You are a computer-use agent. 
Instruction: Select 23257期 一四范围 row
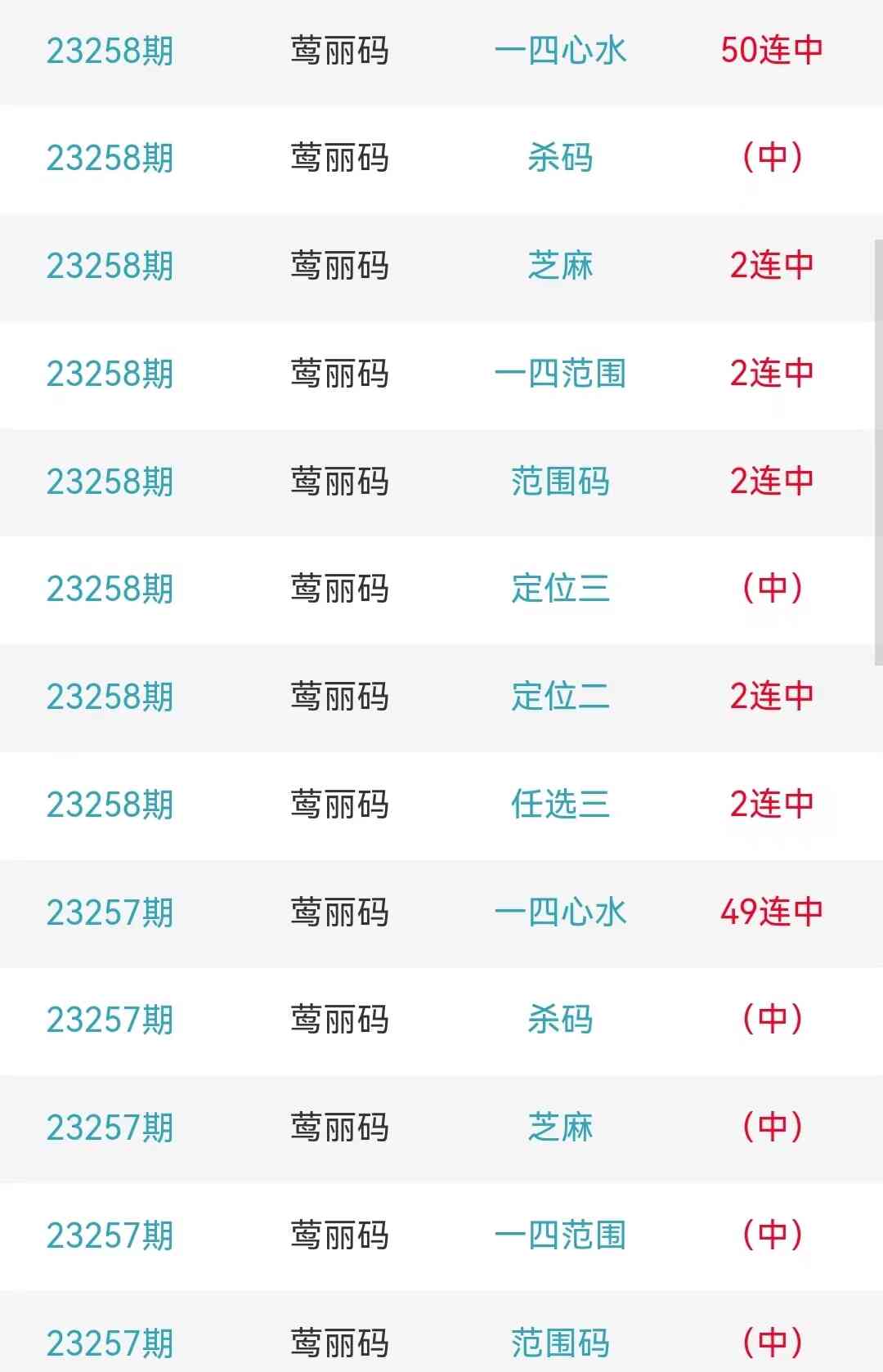560,1235
